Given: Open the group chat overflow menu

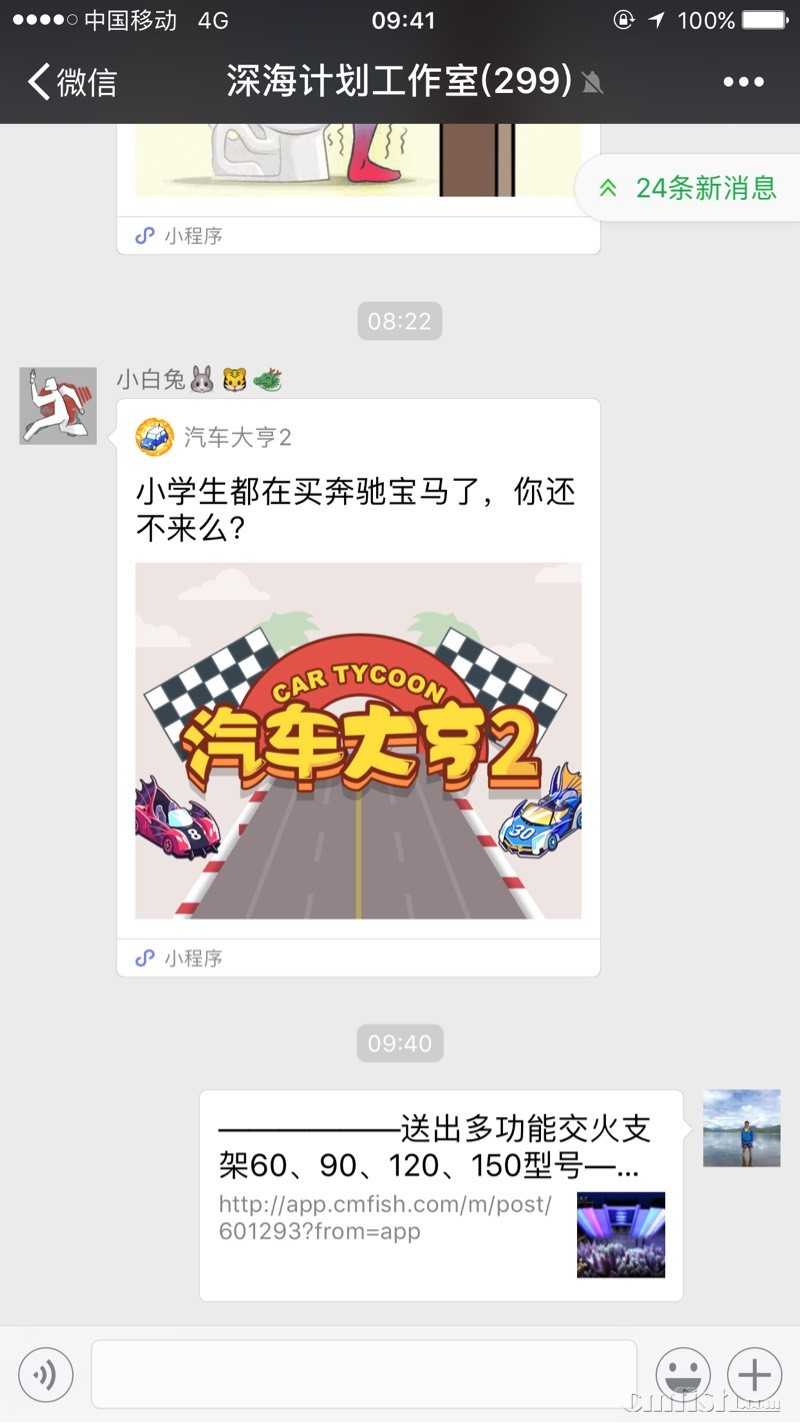Looking at the screenshot, I should pos(743,82).
